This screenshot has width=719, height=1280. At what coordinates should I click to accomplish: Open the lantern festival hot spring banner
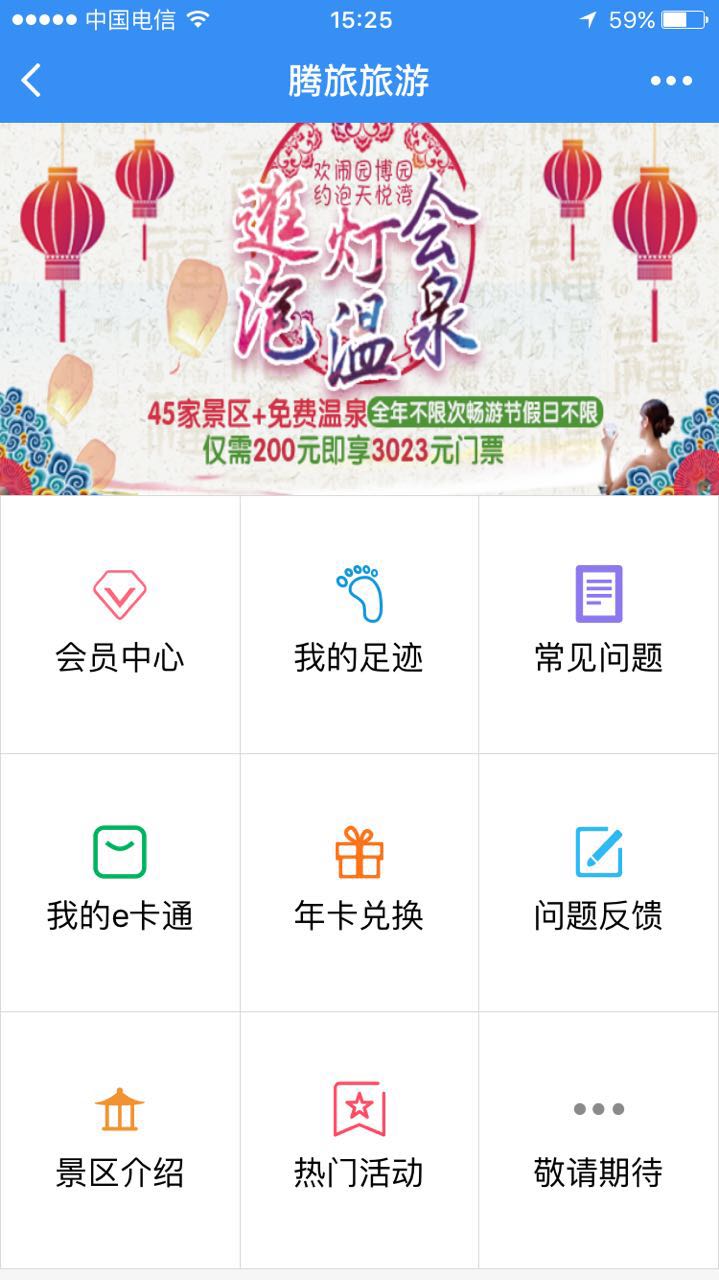click(359, 308)
